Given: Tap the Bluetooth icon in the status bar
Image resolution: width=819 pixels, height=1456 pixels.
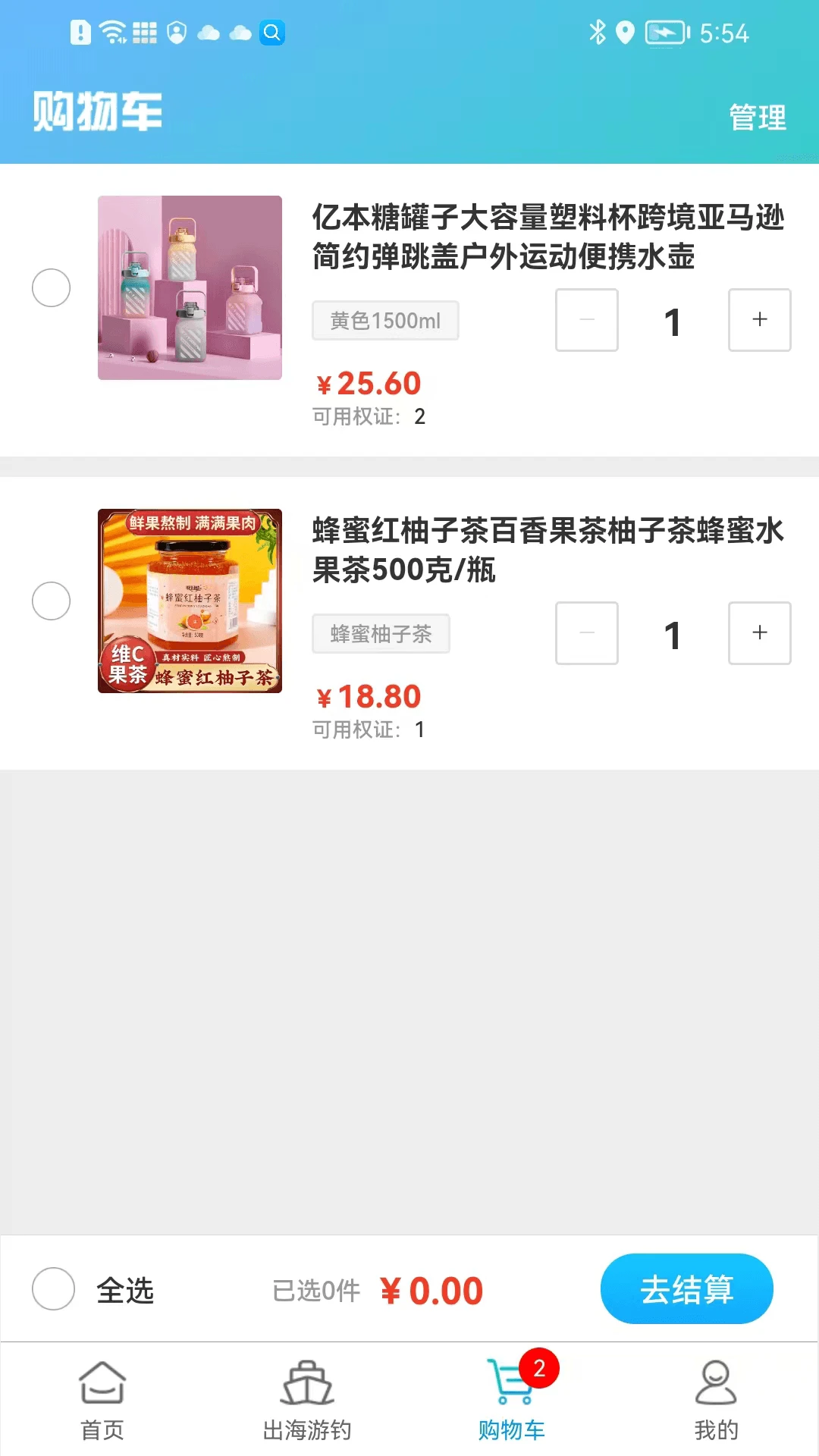Looking at the screenshot, I should [x=596, y=33].
